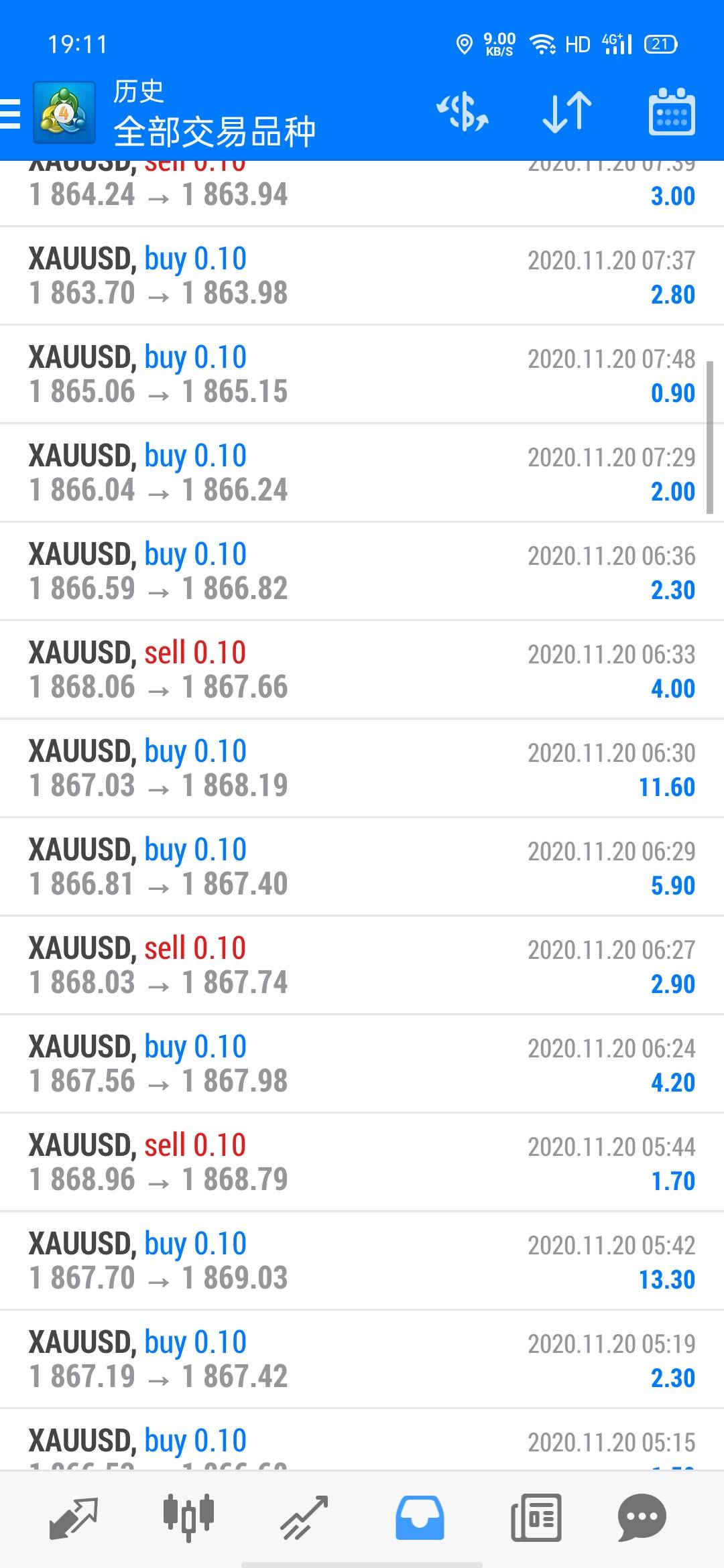
Task: Open the buy trade from 06:24
Action: (x=362, y=1064)
